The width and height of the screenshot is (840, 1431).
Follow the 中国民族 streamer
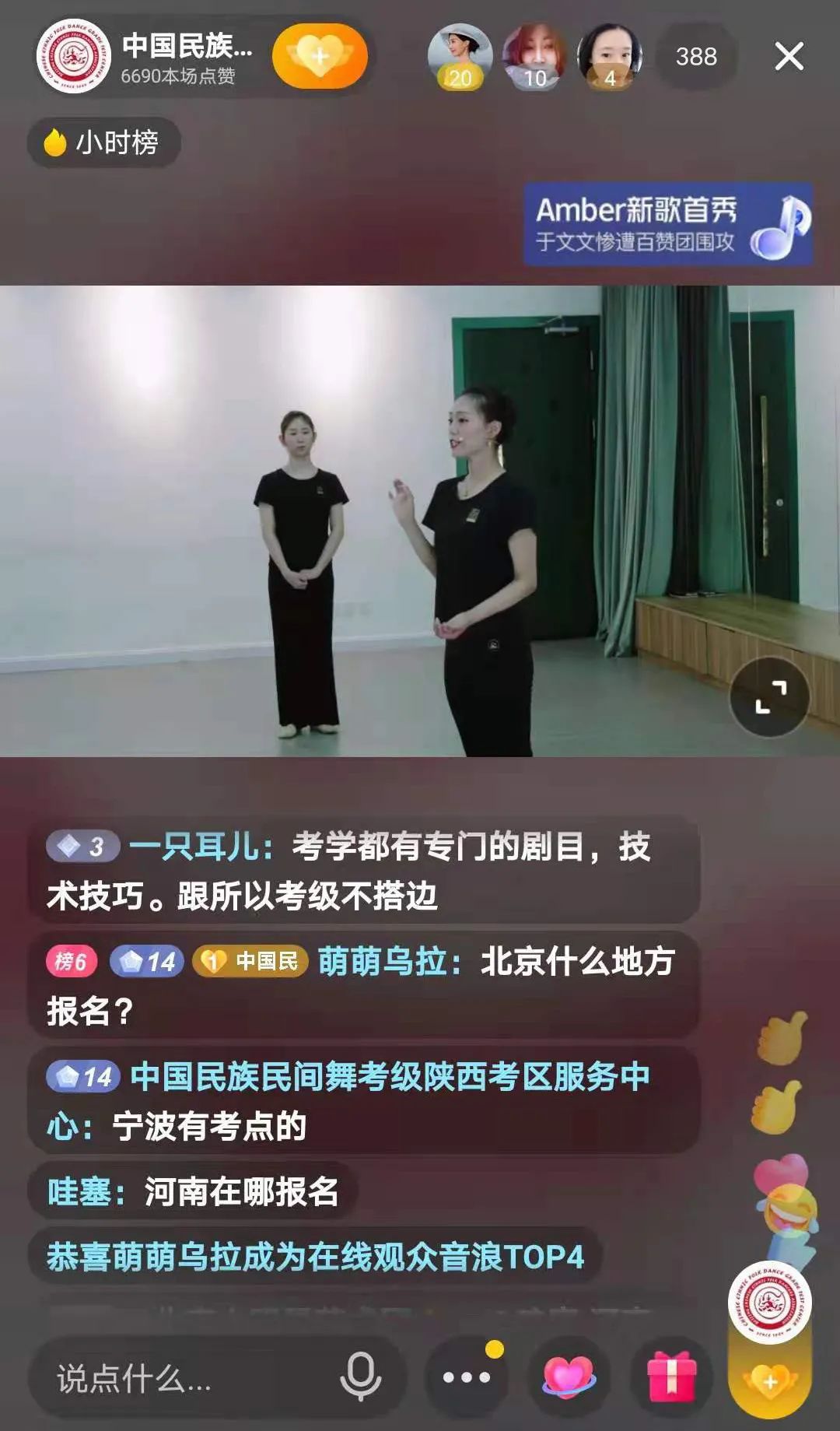[x=320, y=56]
